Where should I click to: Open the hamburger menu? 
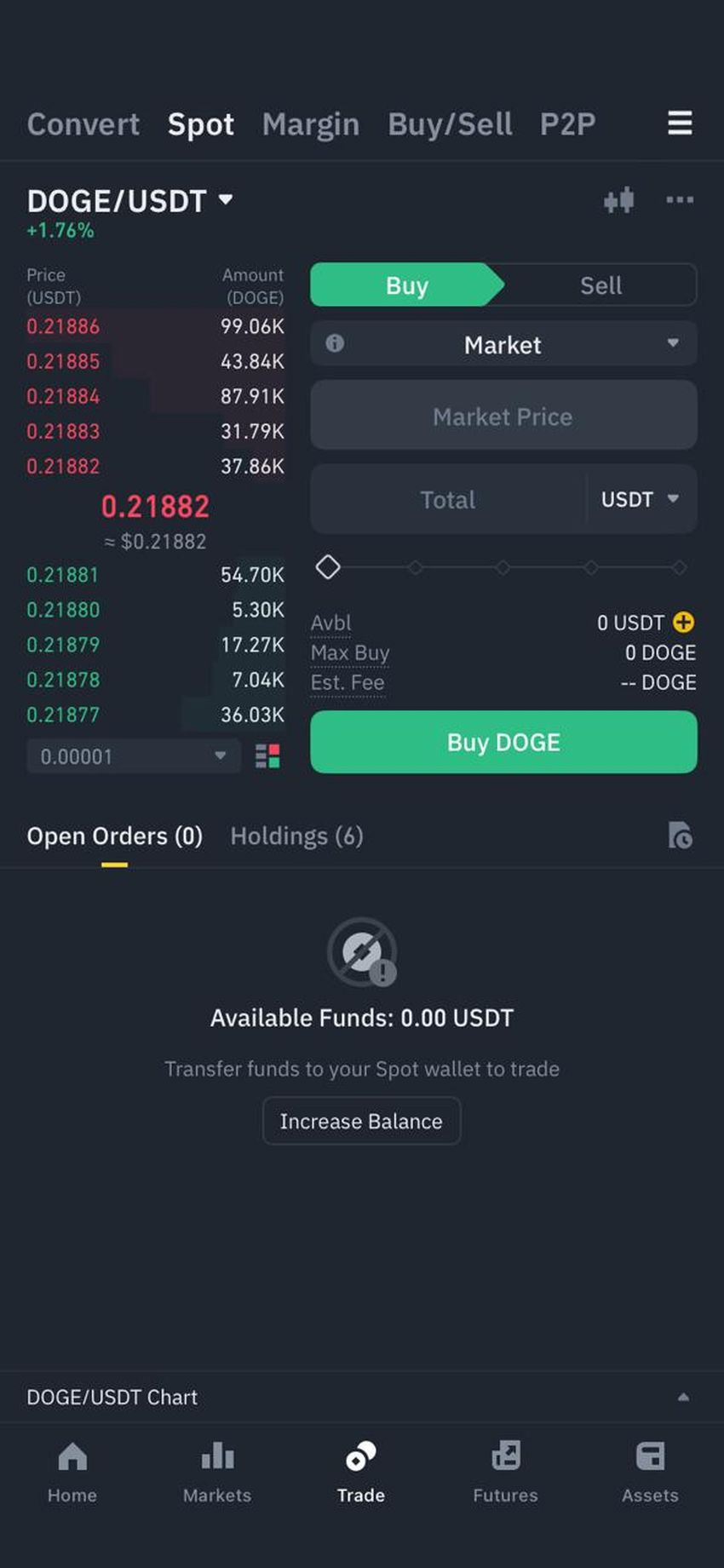[x=679, y=123]
